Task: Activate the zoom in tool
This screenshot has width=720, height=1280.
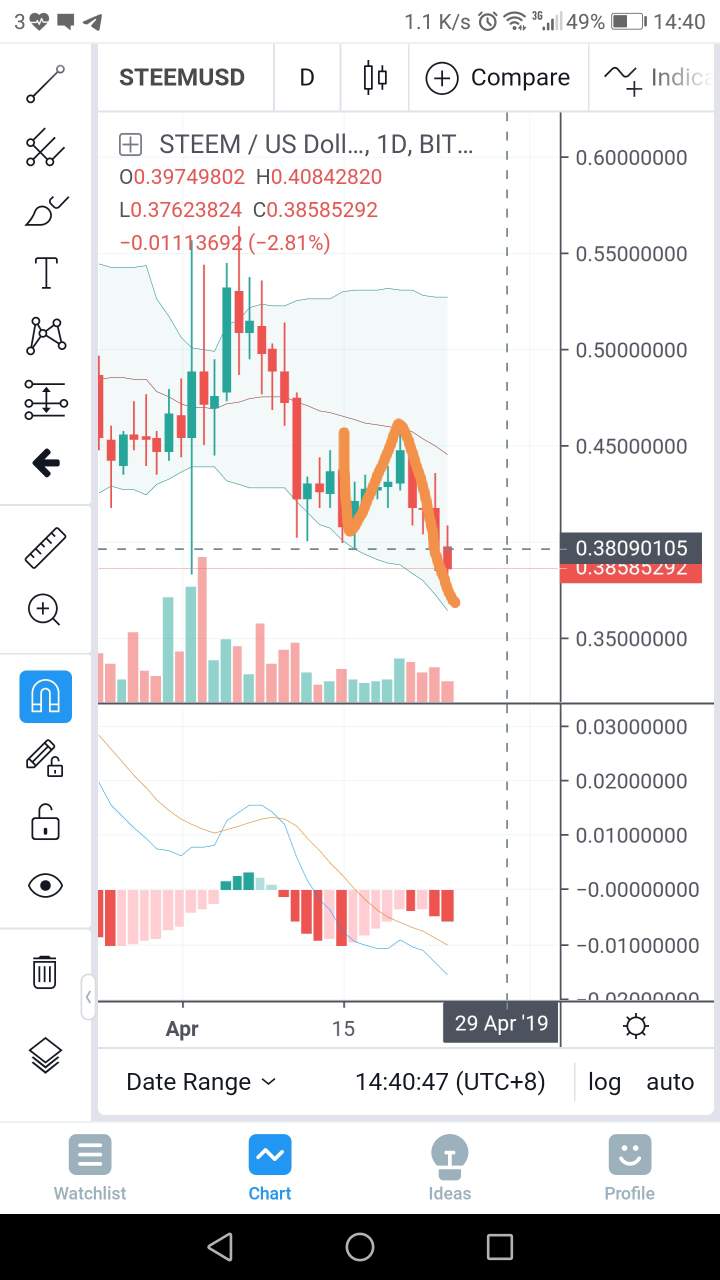Action: tap(45, 609)
